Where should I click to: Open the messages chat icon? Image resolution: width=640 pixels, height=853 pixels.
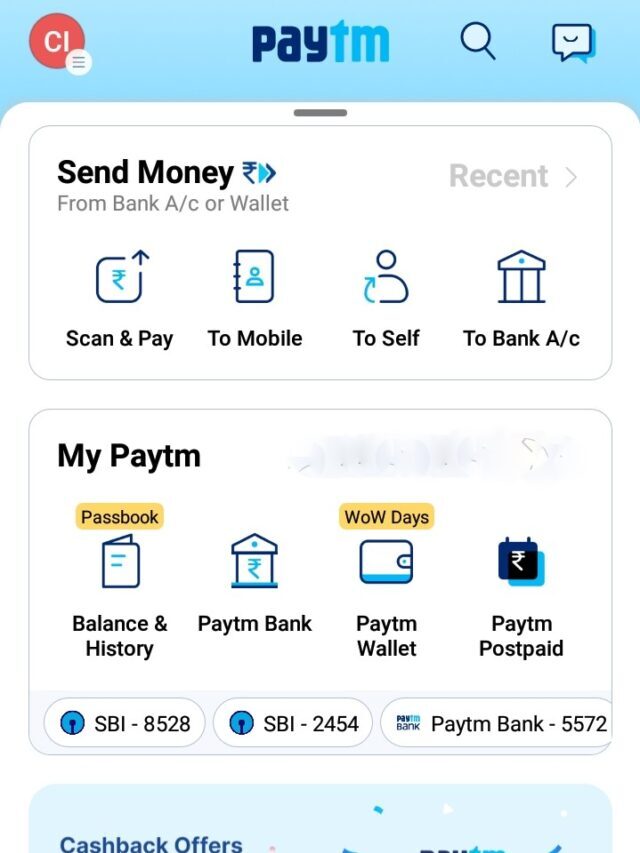572,43
